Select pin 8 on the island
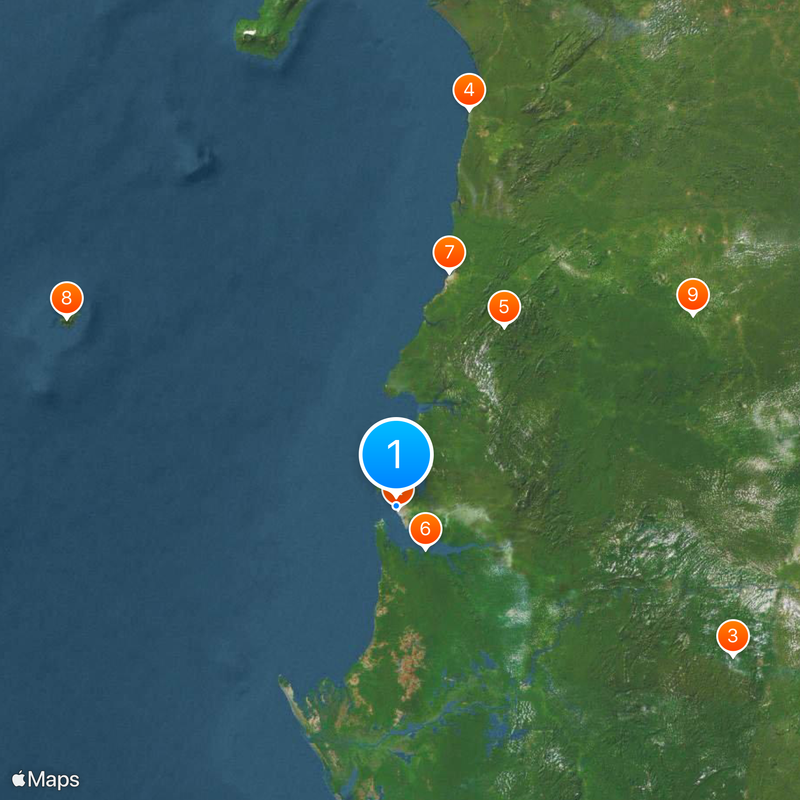Screen dimensions: 800x800 tap(67, 298)
